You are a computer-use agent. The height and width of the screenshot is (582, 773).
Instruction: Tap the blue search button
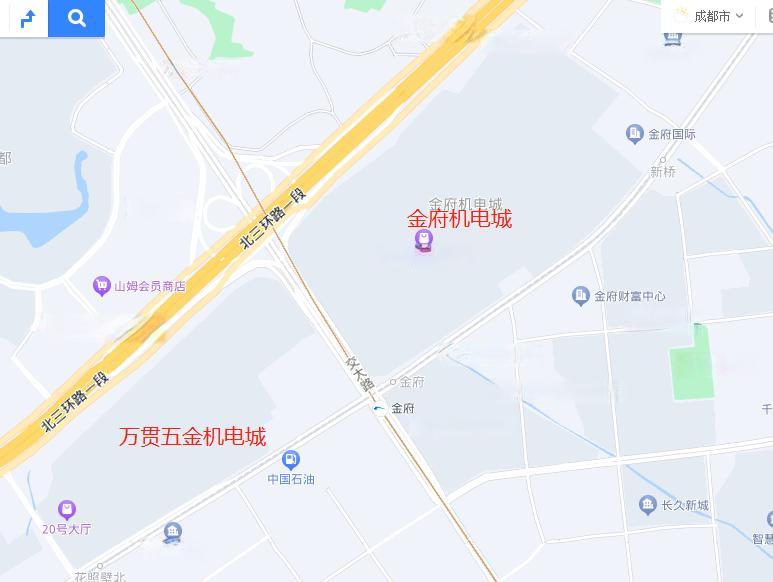click(77, 18)
